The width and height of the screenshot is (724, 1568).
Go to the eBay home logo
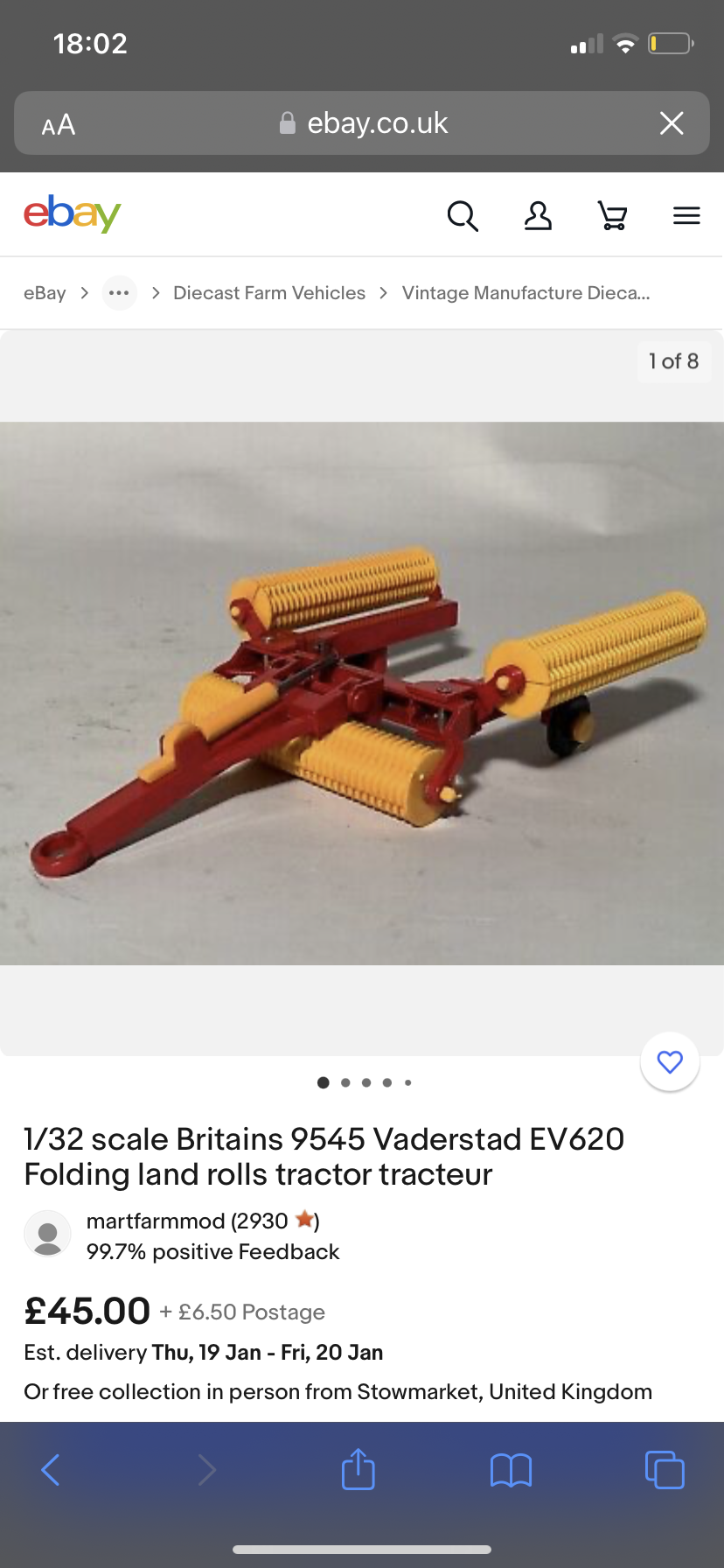coord(72,213)
